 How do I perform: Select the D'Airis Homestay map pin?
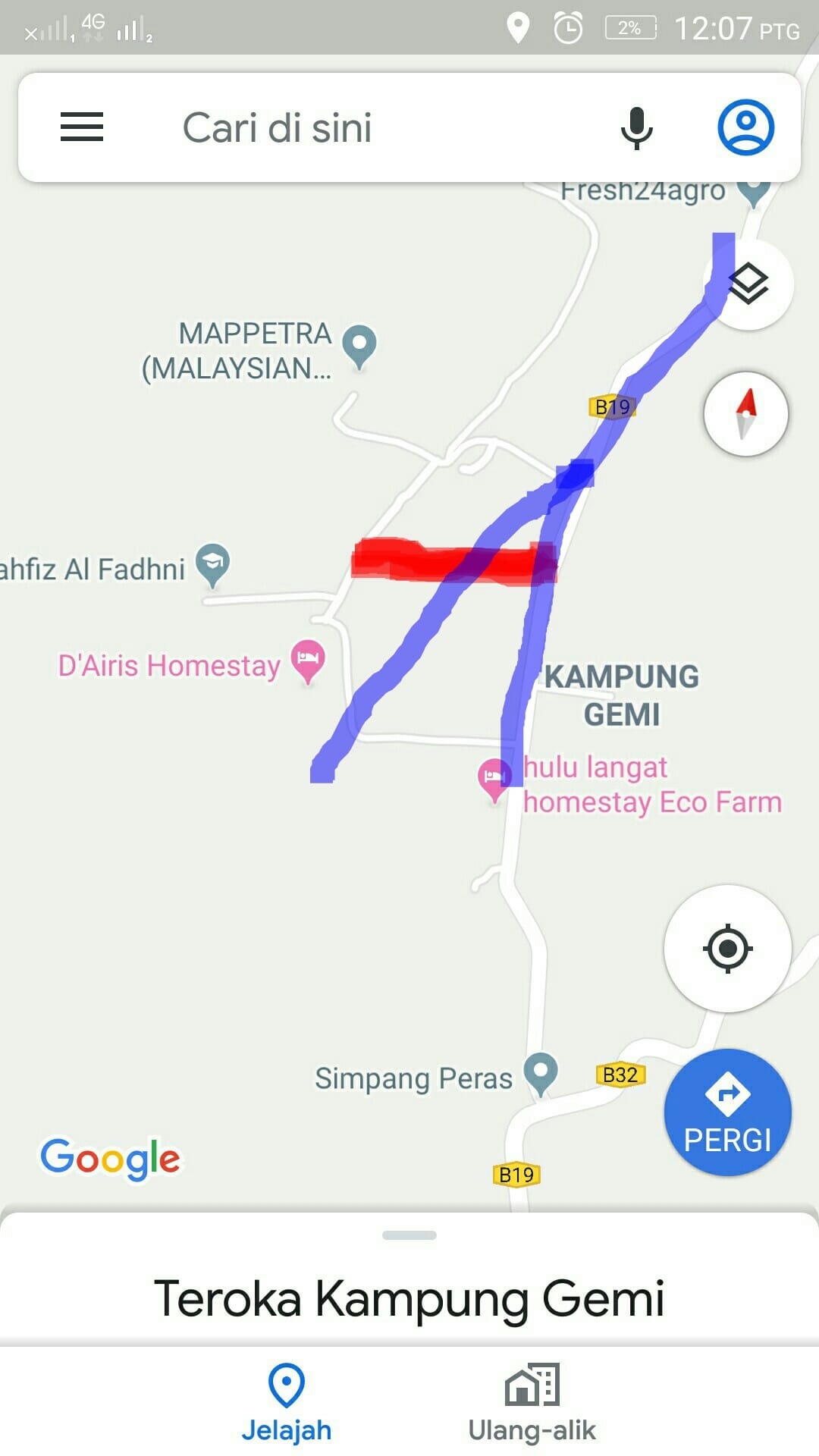[x=308, y=660]
